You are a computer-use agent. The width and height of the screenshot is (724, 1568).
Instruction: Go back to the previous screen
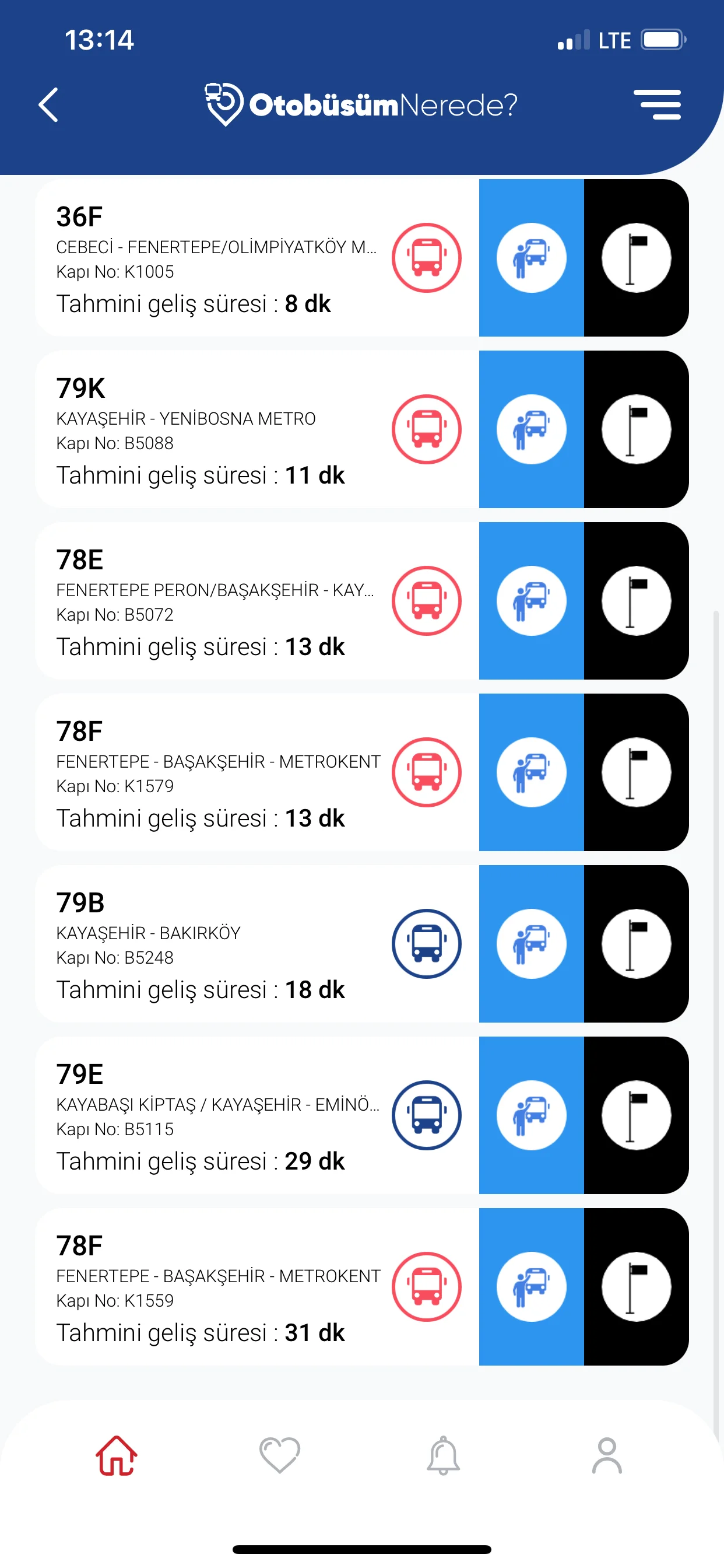[x=48, y=106]
